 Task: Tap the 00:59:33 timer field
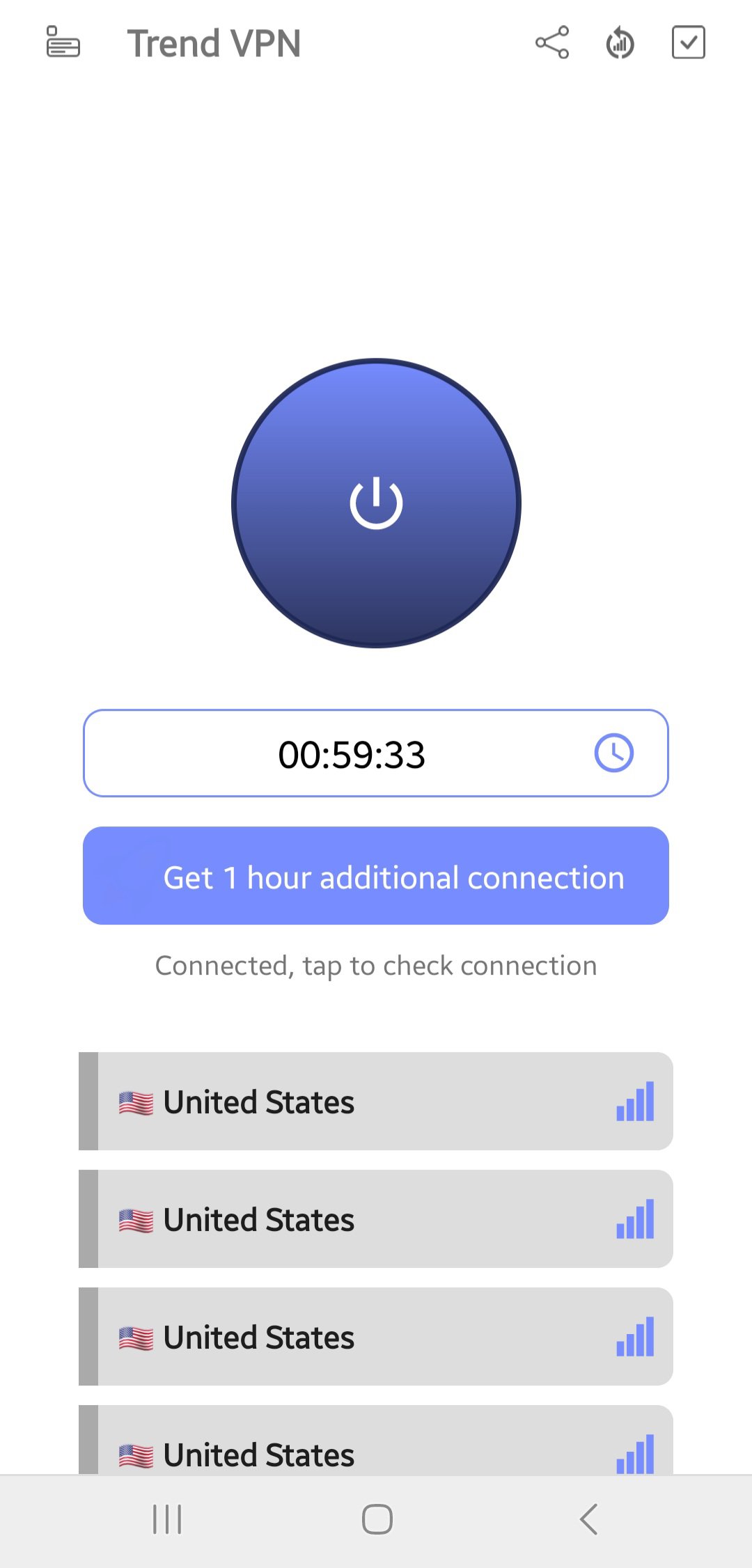tap(352, 753)
